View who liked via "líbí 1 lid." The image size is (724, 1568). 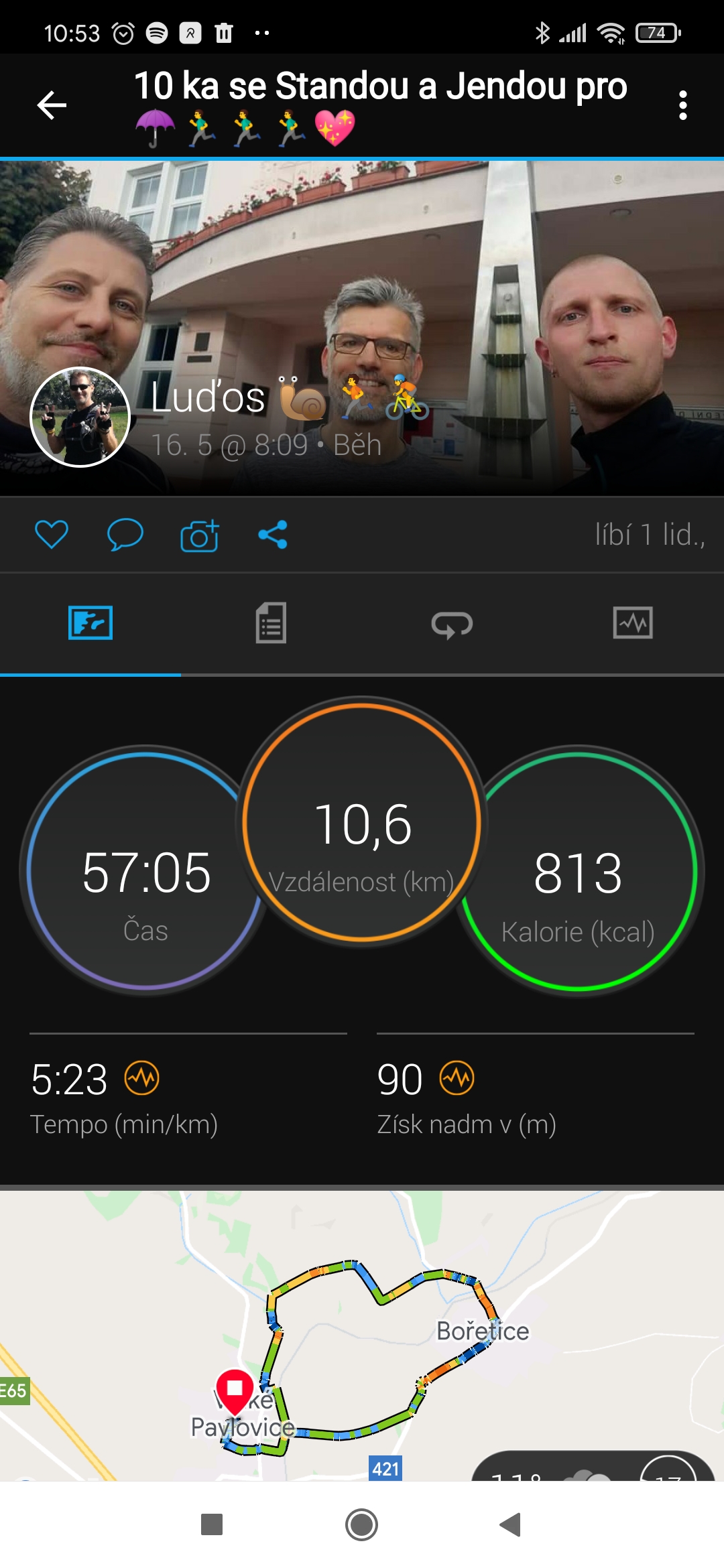[x=650, y=535]
